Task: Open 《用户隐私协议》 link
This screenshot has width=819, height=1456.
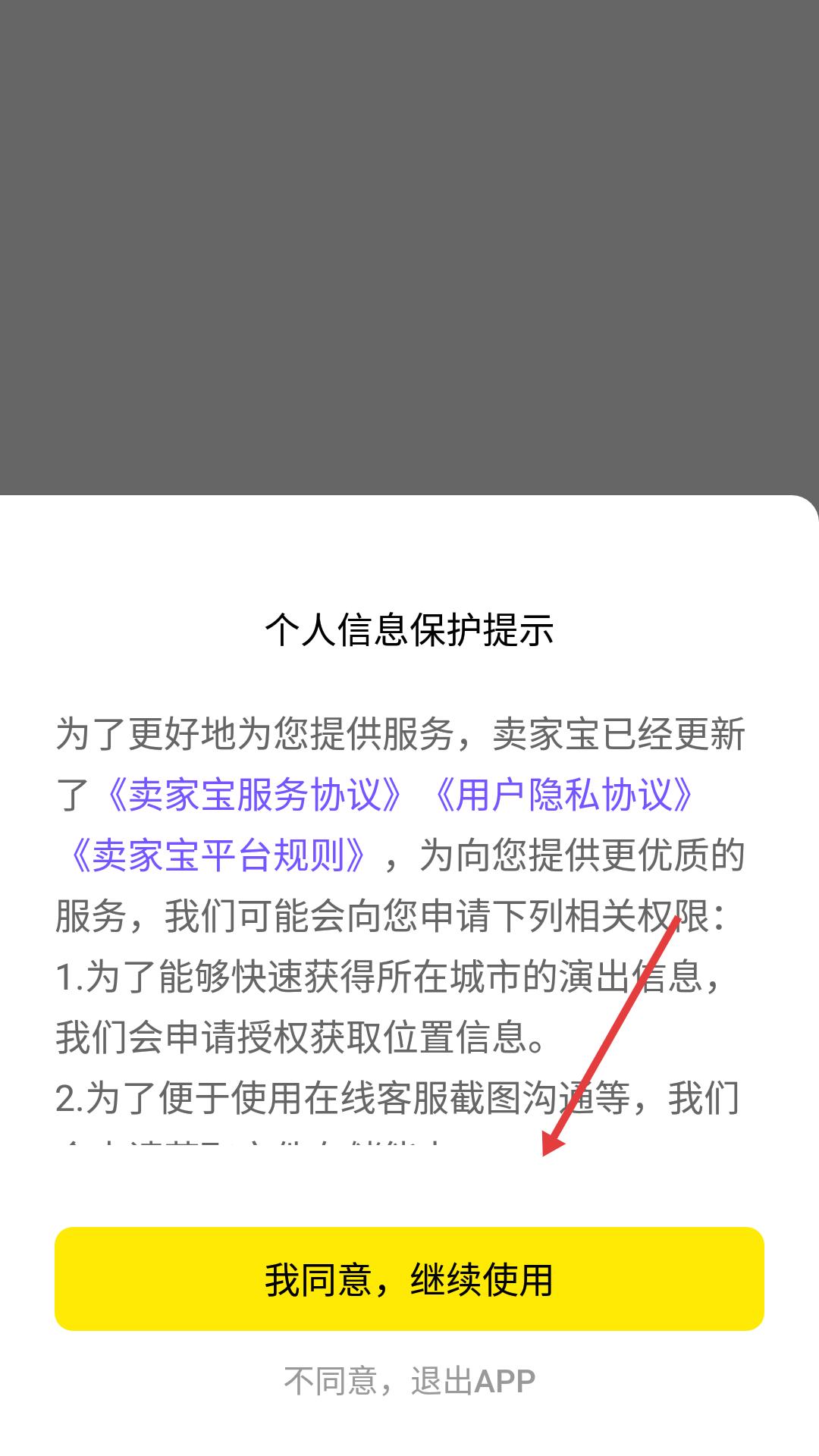Action: pos(564,795)
